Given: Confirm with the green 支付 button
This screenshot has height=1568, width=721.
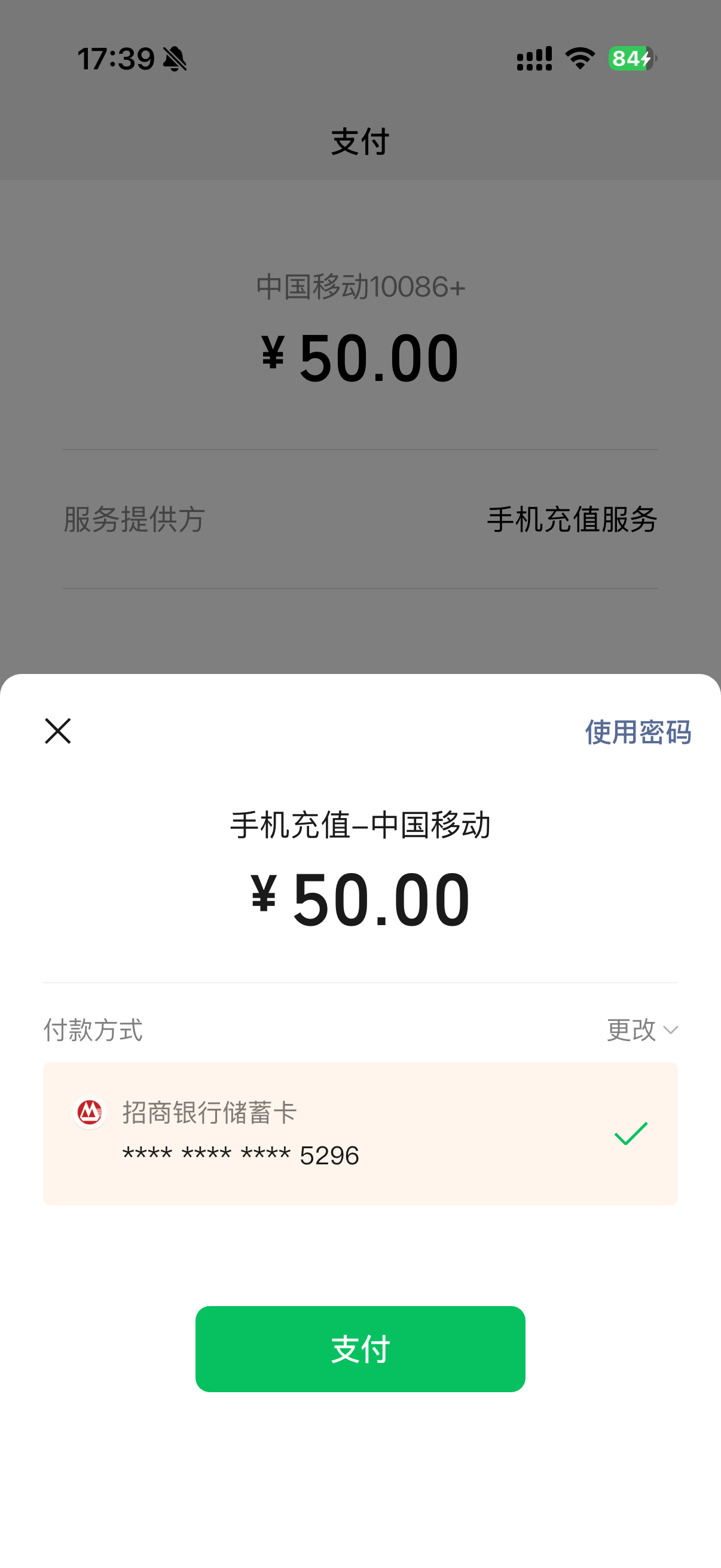Looking at the screenshot, I should pyautogui.click(x=360, y=1349).
